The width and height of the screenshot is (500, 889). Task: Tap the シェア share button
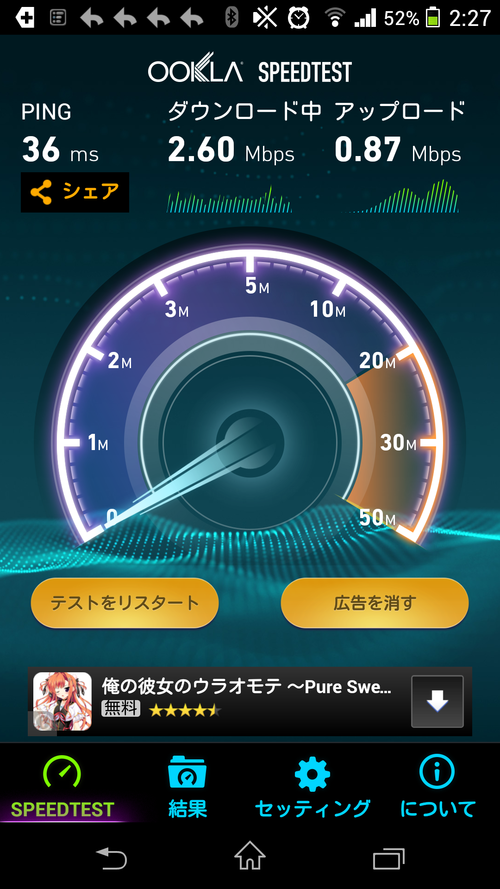(x=75, y=192)
